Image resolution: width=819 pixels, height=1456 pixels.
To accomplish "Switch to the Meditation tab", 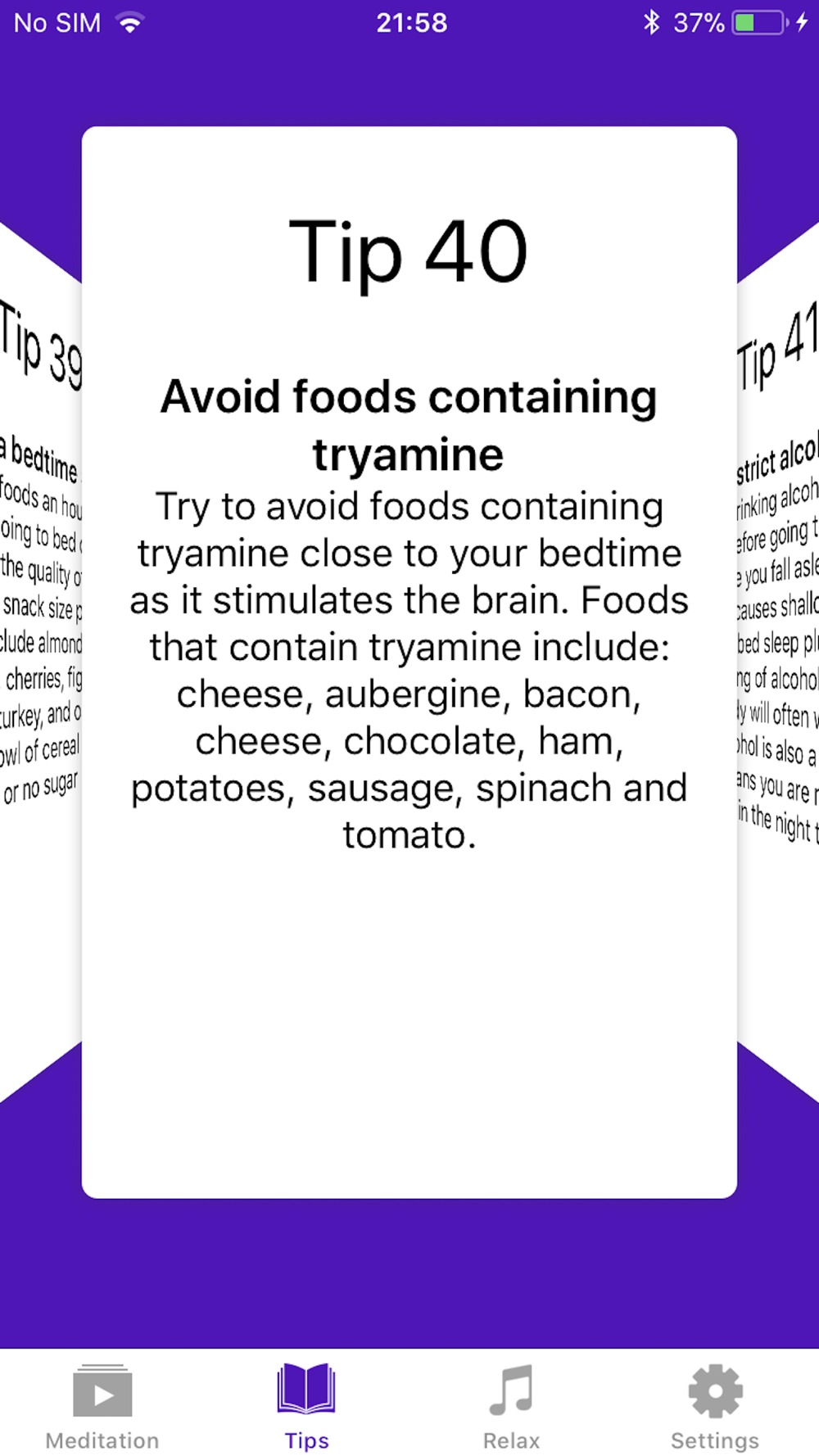I will [102, 1405].
